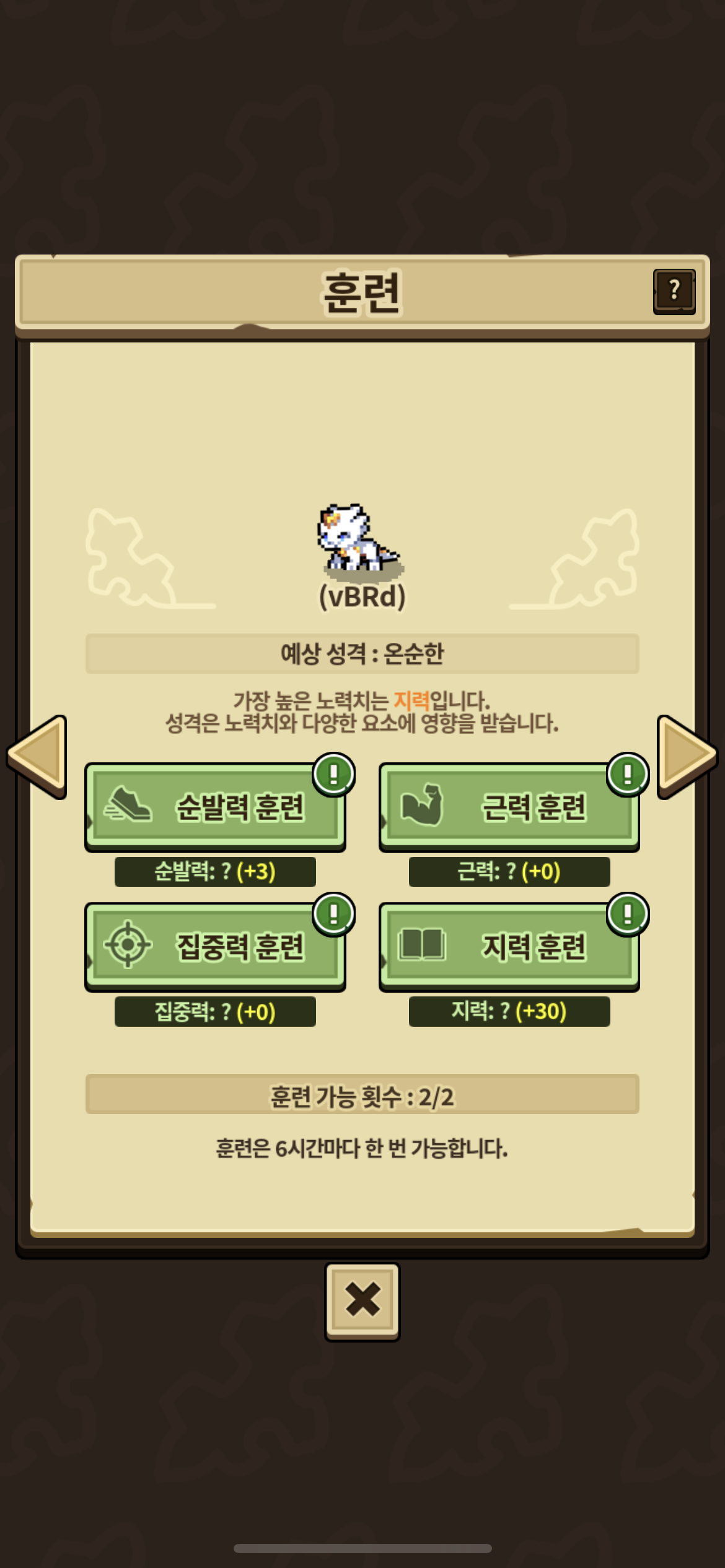Close the 훈련 dialog with X

point(362,1299)
